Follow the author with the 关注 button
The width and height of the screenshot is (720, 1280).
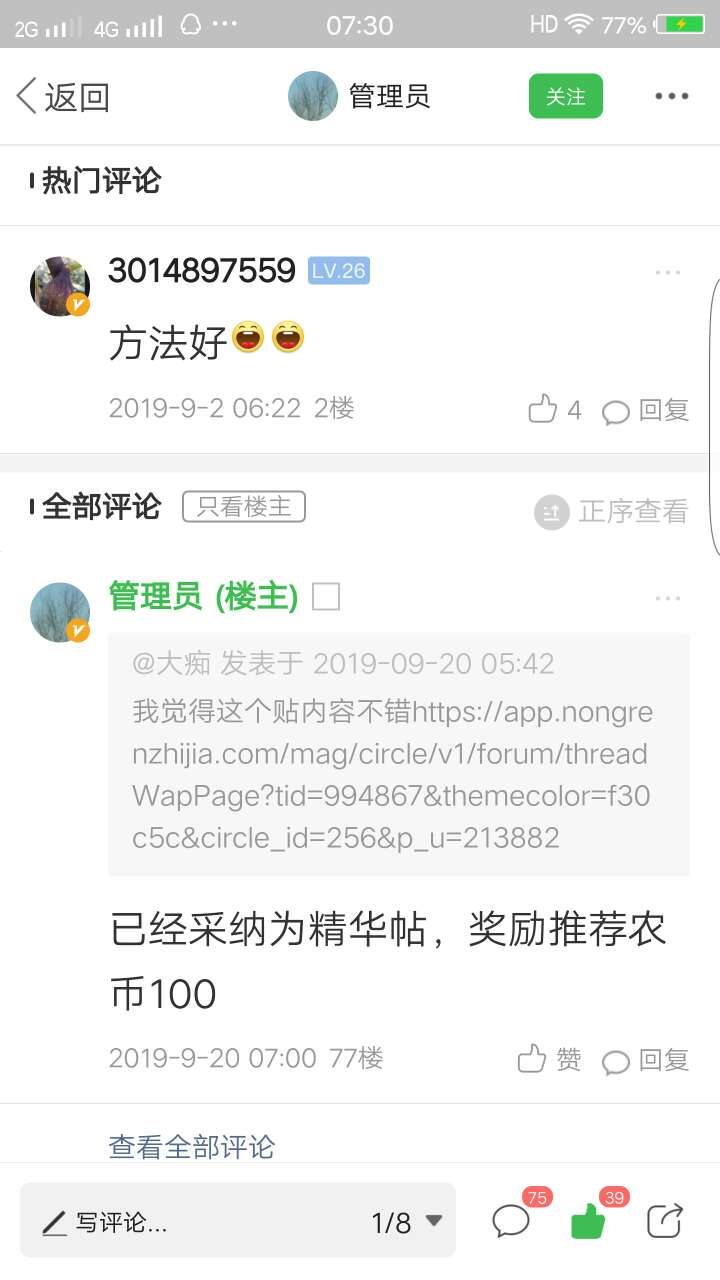point(566,96)
